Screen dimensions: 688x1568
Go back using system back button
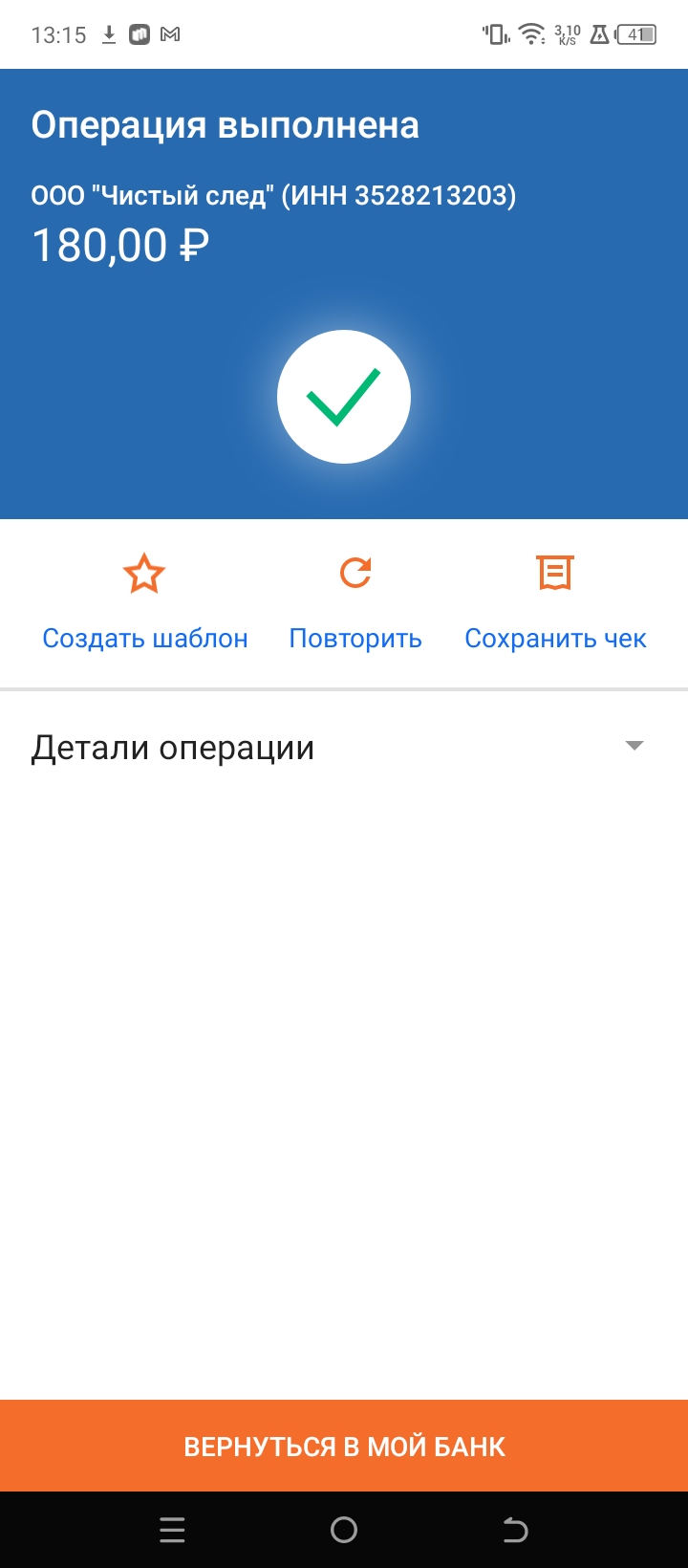click(x=515, y=1531)
